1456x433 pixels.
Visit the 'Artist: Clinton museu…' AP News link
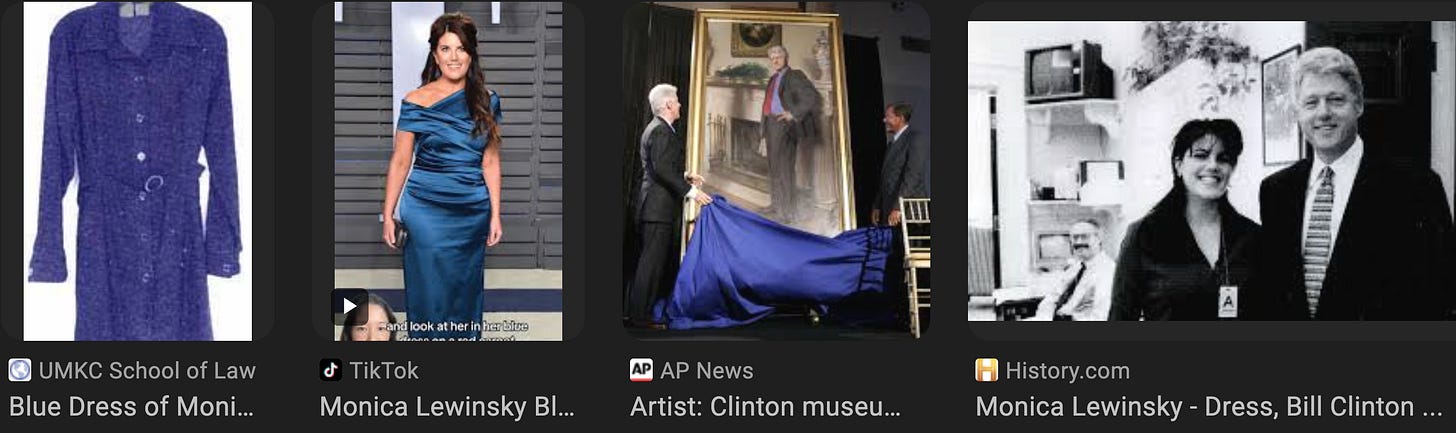(x=765, y=407)
